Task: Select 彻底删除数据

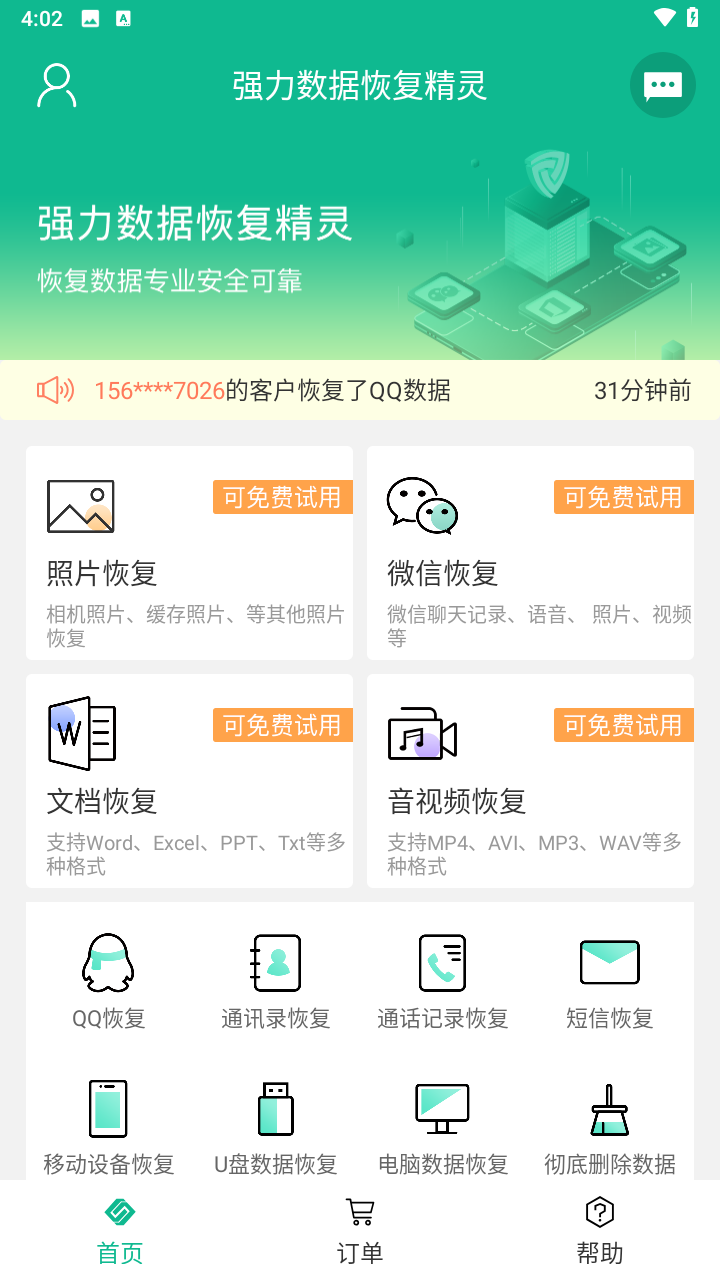Action: click(x=609, y=1126)
